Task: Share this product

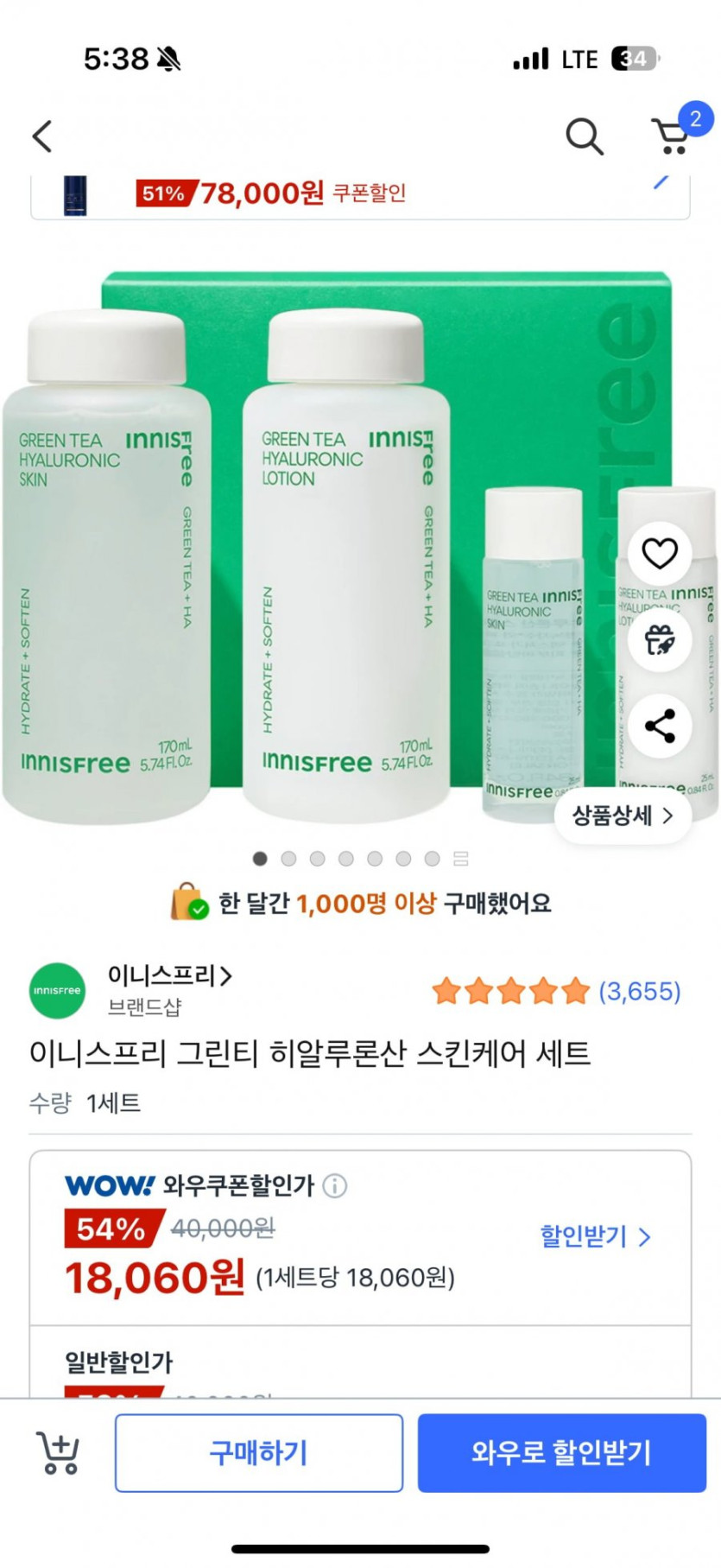Action: (x=660, y=726)
